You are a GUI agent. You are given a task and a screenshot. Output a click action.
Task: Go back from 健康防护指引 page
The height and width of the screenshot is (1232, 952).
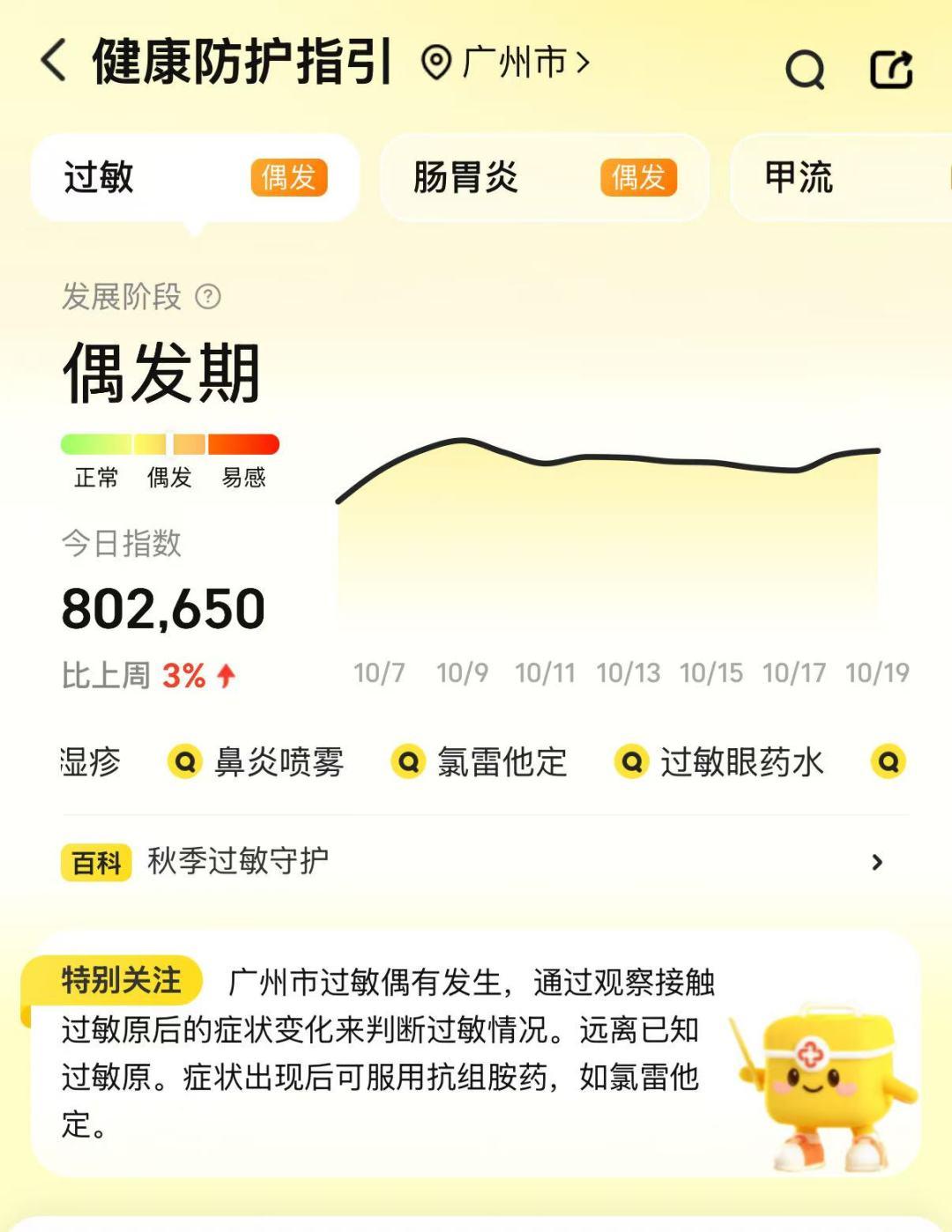point(54,62)
